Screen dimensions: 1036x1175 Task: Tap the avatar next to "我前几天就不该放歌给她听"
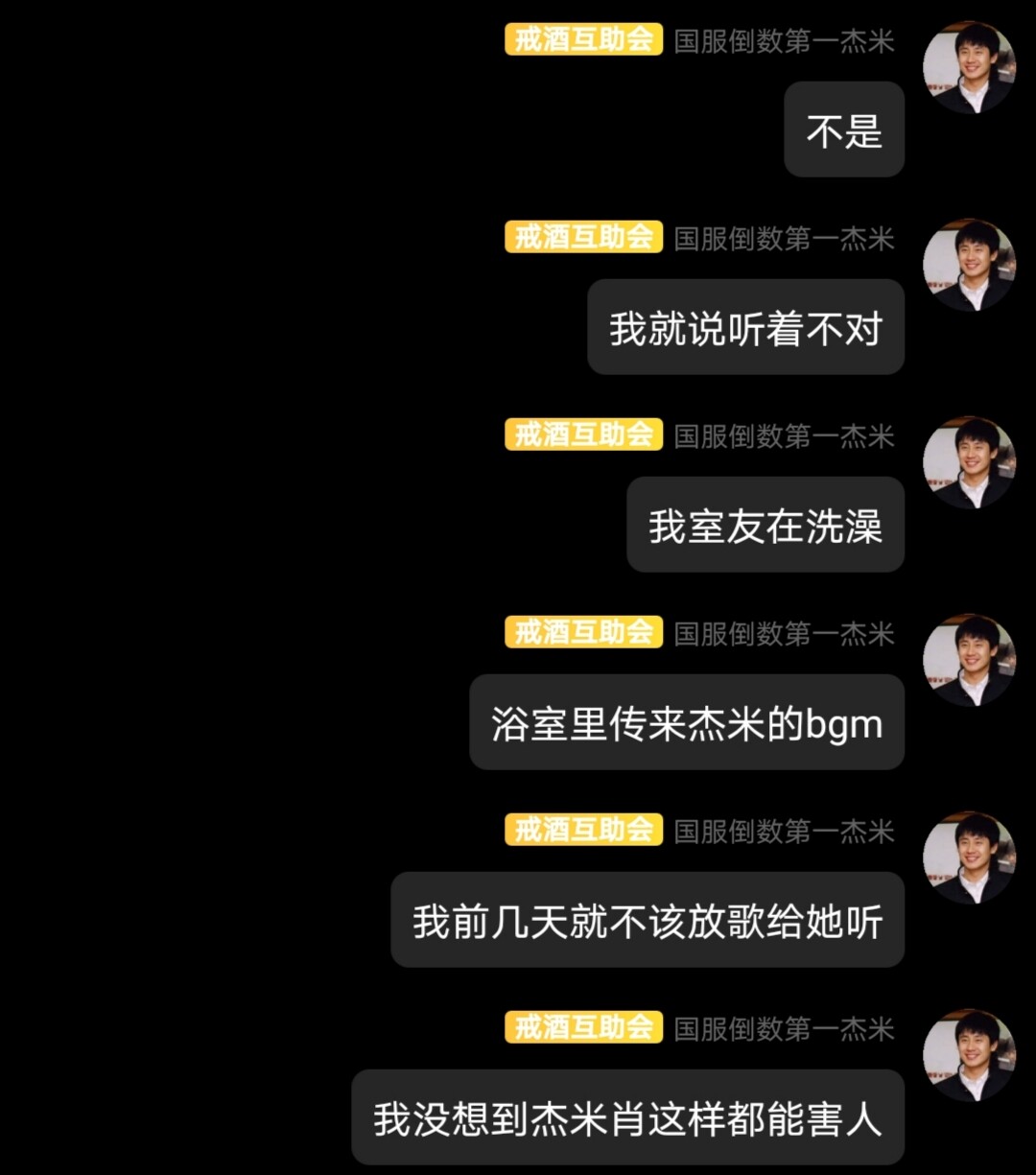click(x=969, y=858)
